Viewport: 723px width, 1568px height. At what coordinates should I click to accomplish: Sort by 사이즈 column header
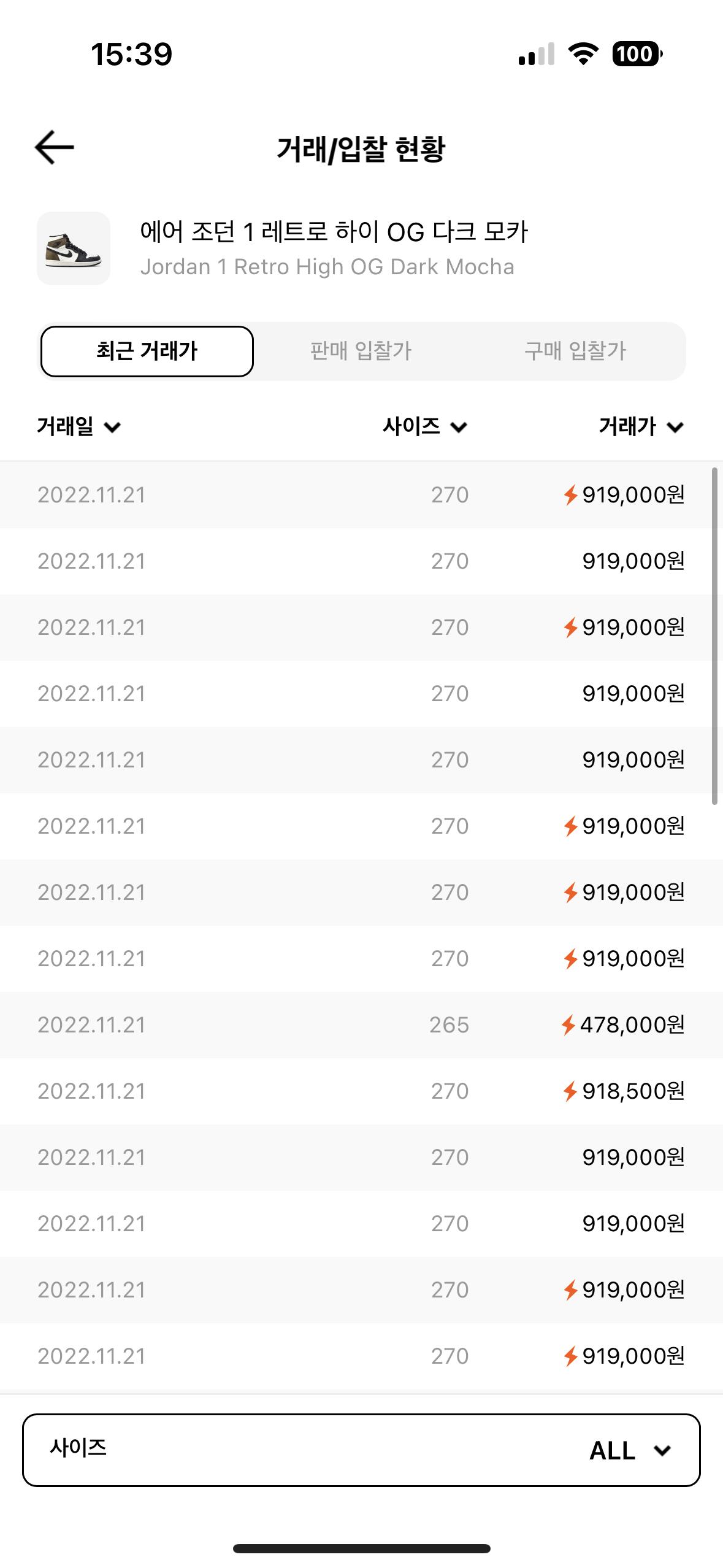point(424,426)
